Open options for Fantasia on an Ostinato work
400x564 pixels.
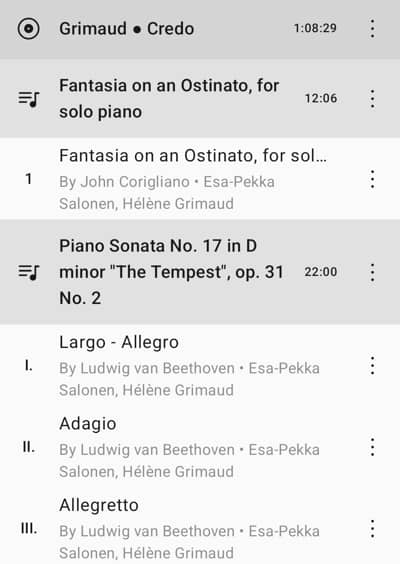click(372, 99)
